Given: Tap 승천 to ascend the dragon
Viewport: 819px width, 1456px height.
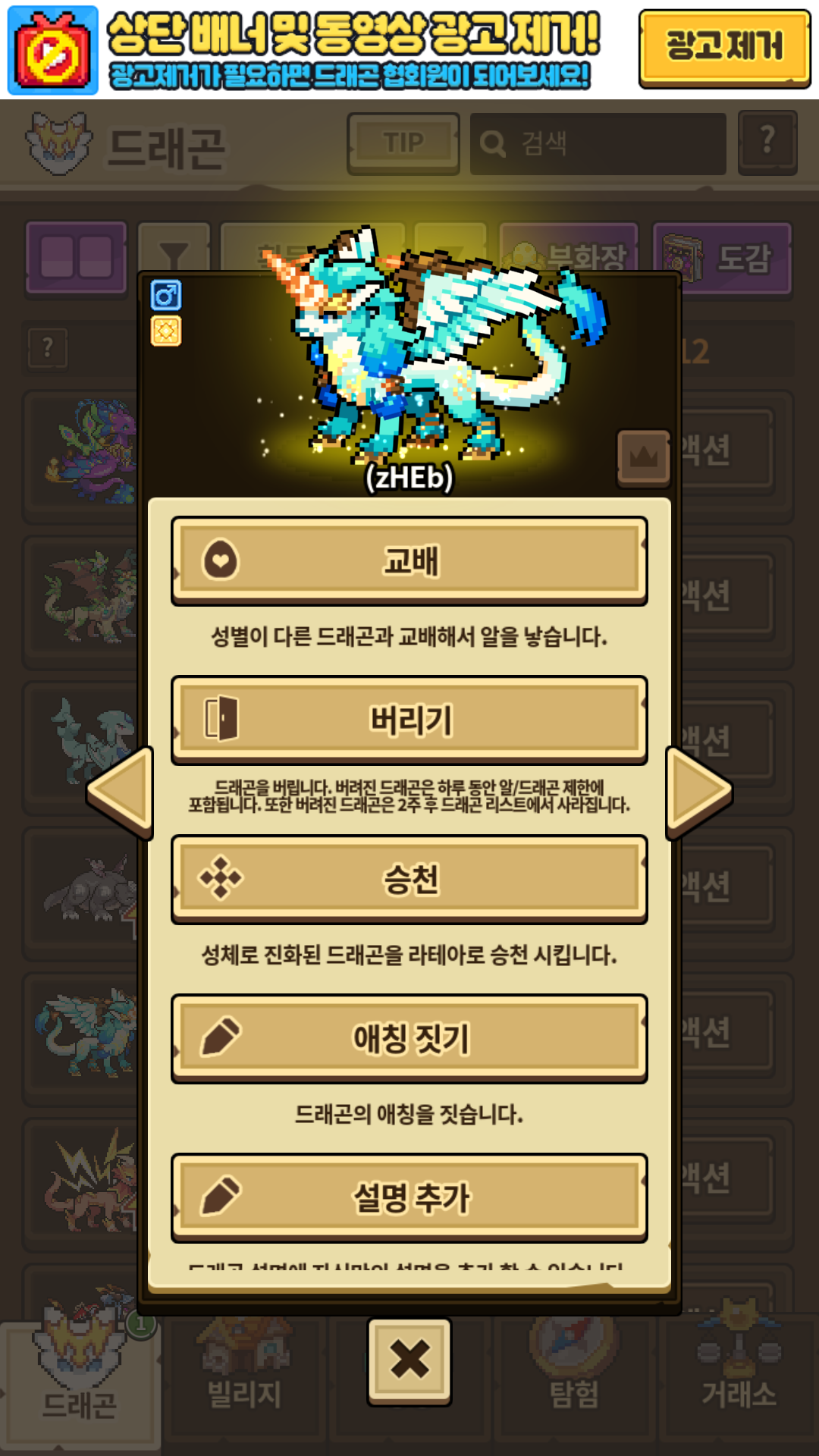Looking at the screenshot, I should [x=409, y=879].
